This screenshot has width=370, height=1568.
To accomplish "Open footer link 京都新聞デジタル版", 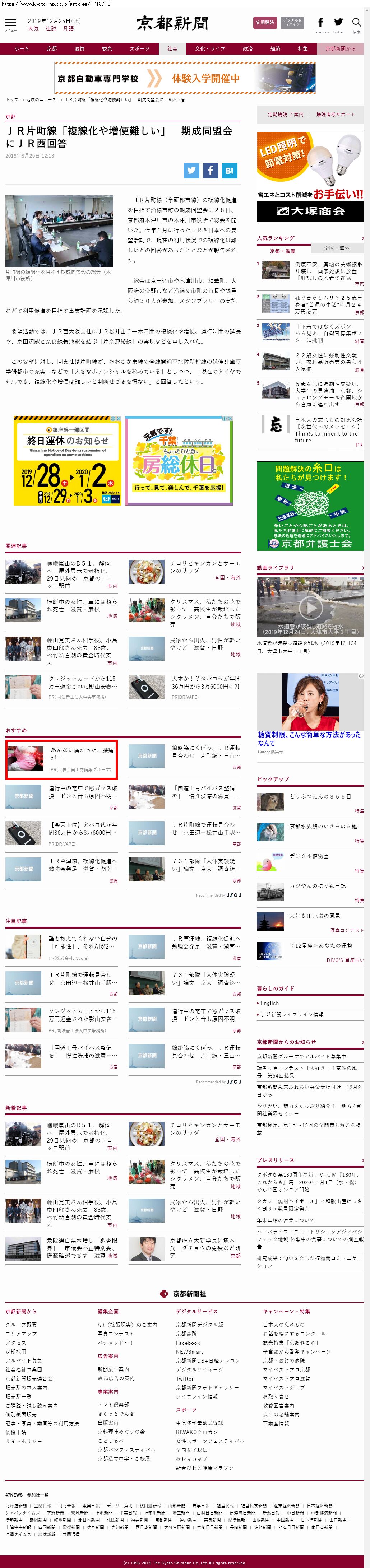I will point(199,1325).
